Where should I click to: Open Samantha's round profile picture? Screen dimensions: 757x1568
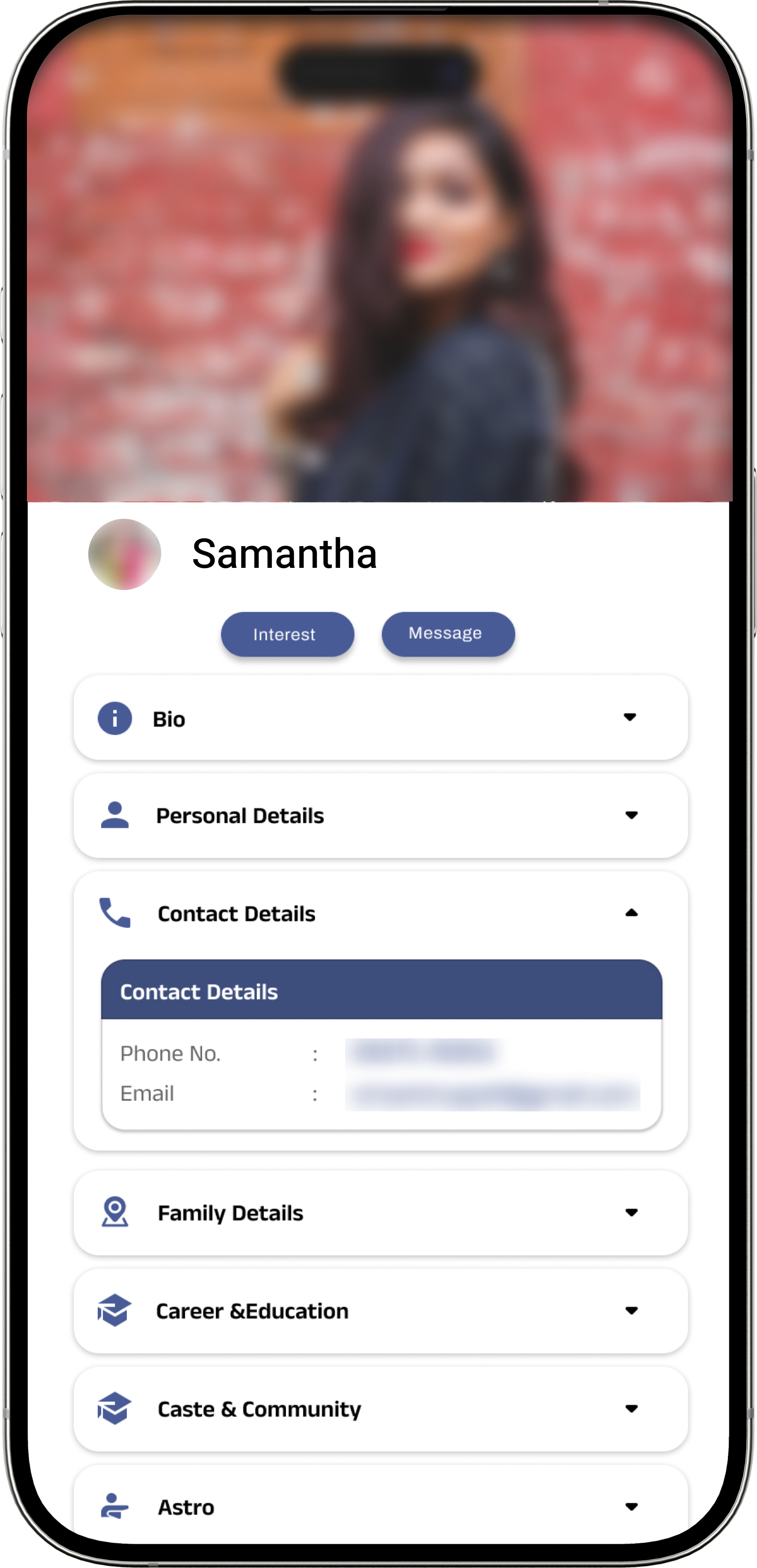(125, 554)
